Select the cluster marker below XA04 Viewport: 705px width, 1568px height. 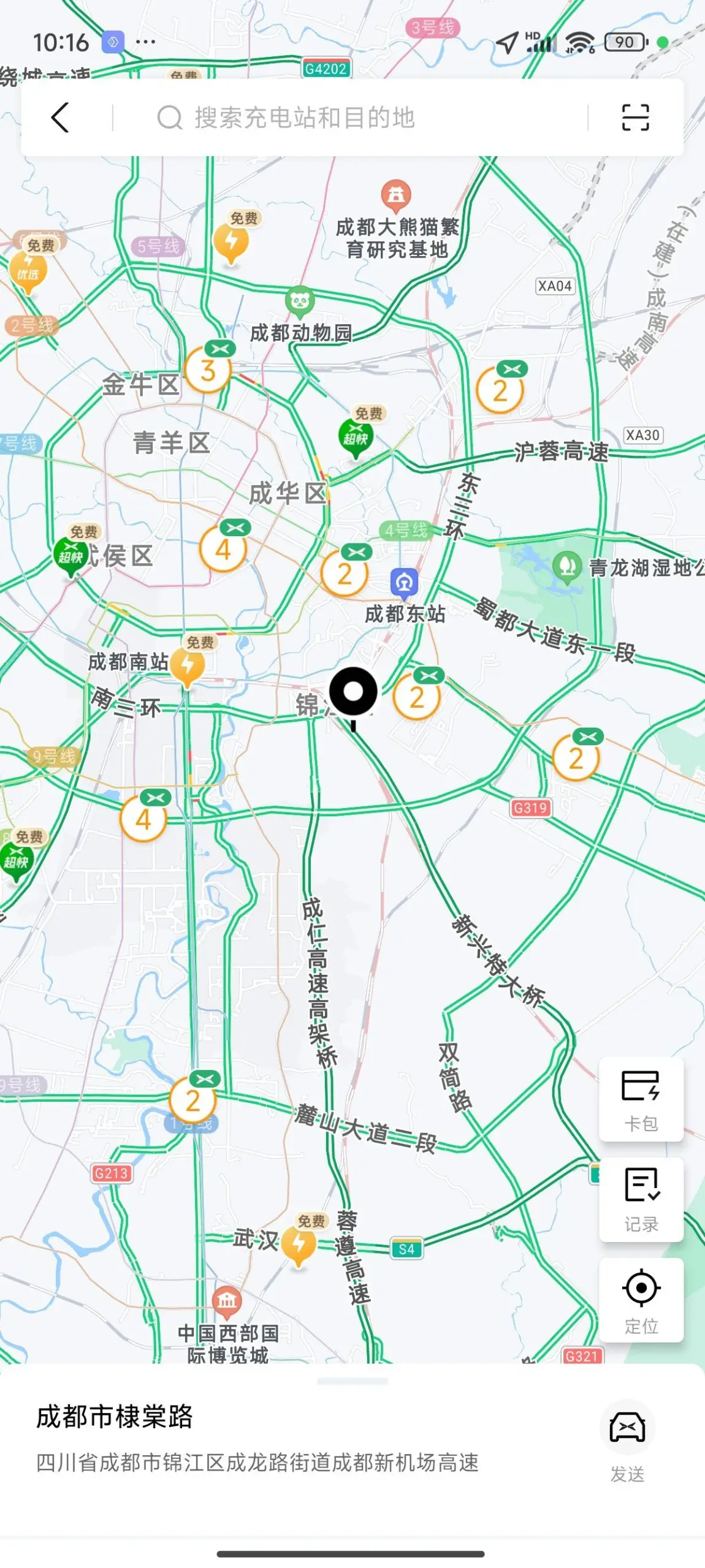(500, 390)
